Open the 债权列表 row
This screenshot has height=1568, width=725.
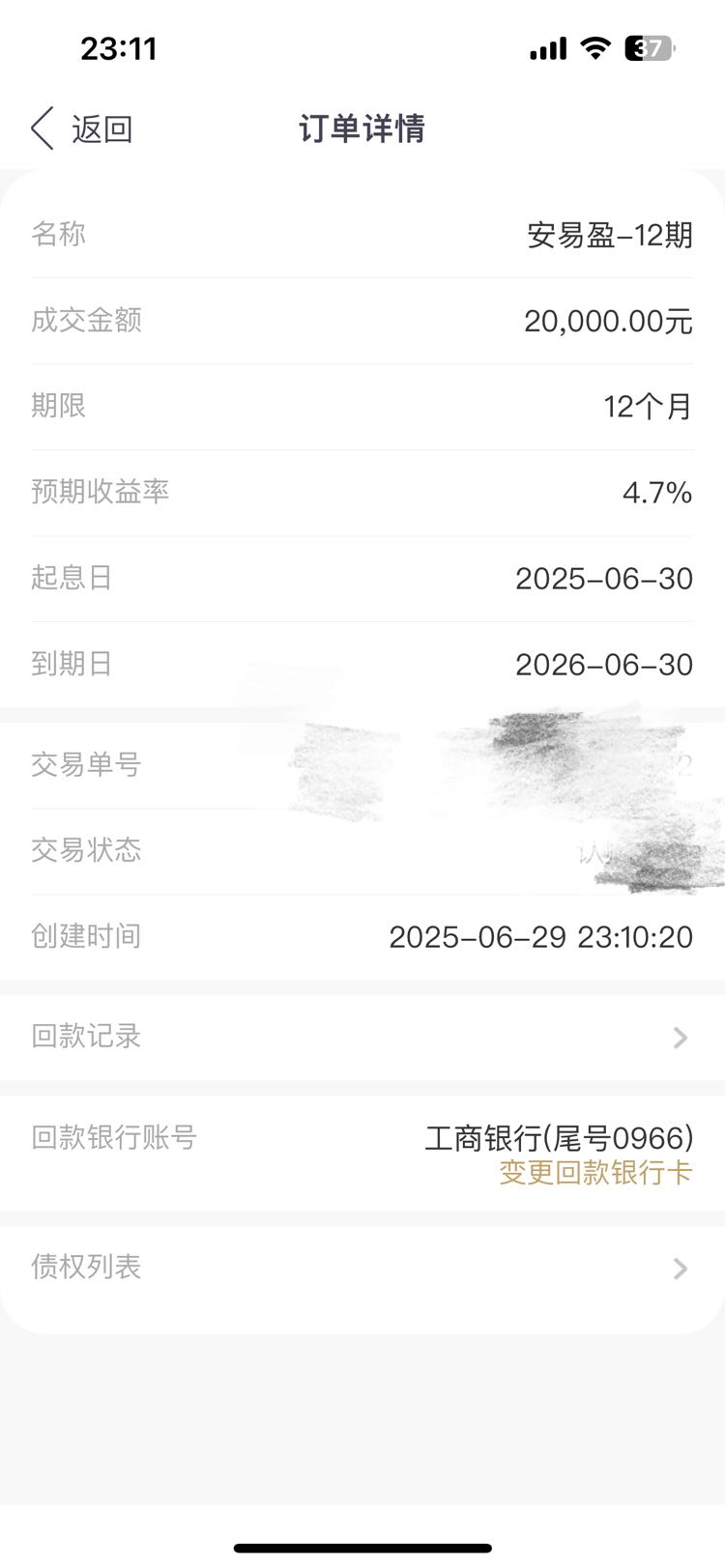click(x=362, y=1268)
